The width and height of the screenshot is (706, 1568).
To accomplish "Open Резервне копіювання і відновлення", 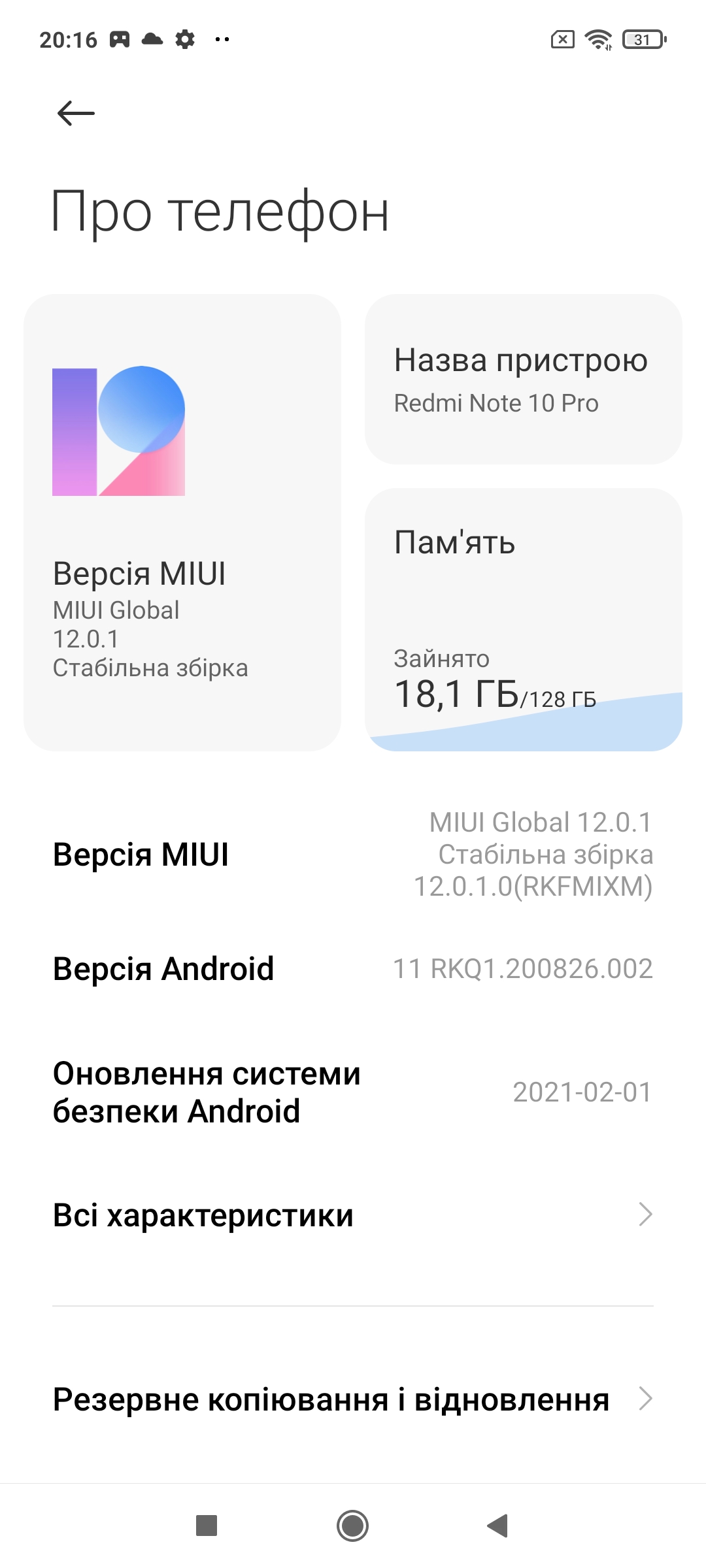I will (353, 1399).
